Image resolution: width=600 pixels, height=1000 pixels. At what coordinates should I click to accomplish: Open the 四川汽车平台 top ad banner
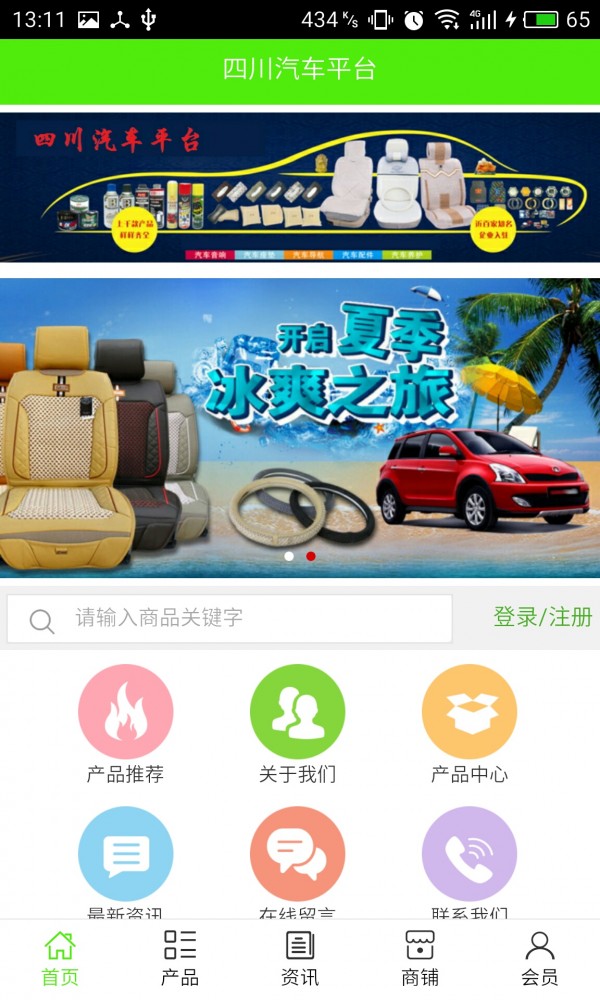[300, 187]
